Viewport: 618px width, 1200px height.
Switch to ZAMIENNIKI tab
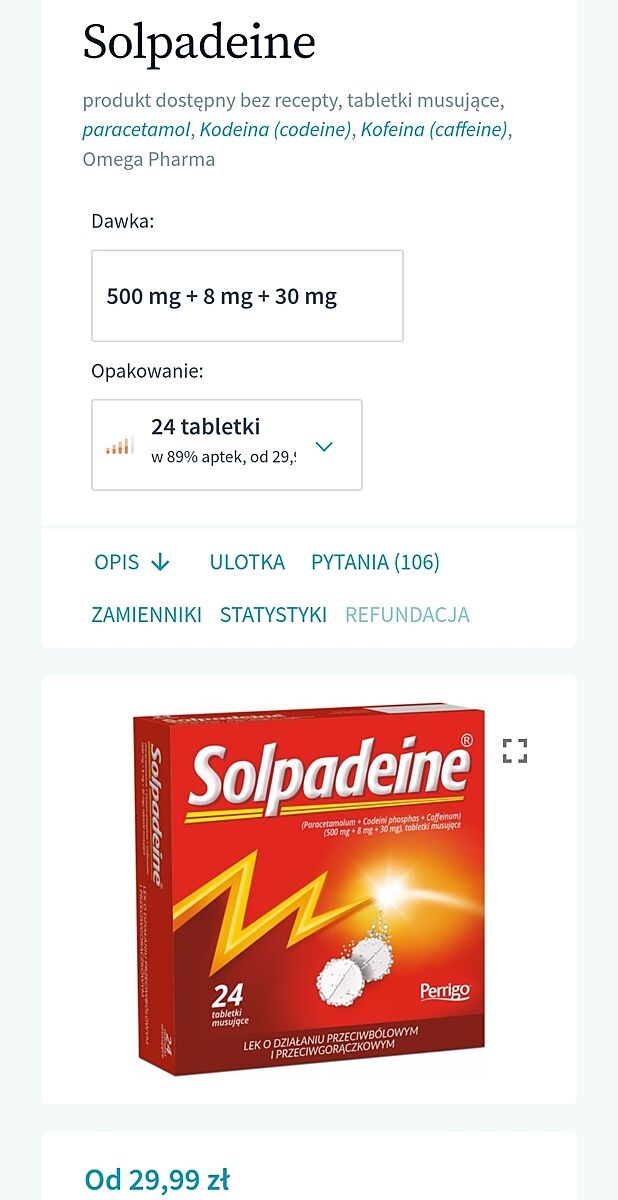pos(146,614)
